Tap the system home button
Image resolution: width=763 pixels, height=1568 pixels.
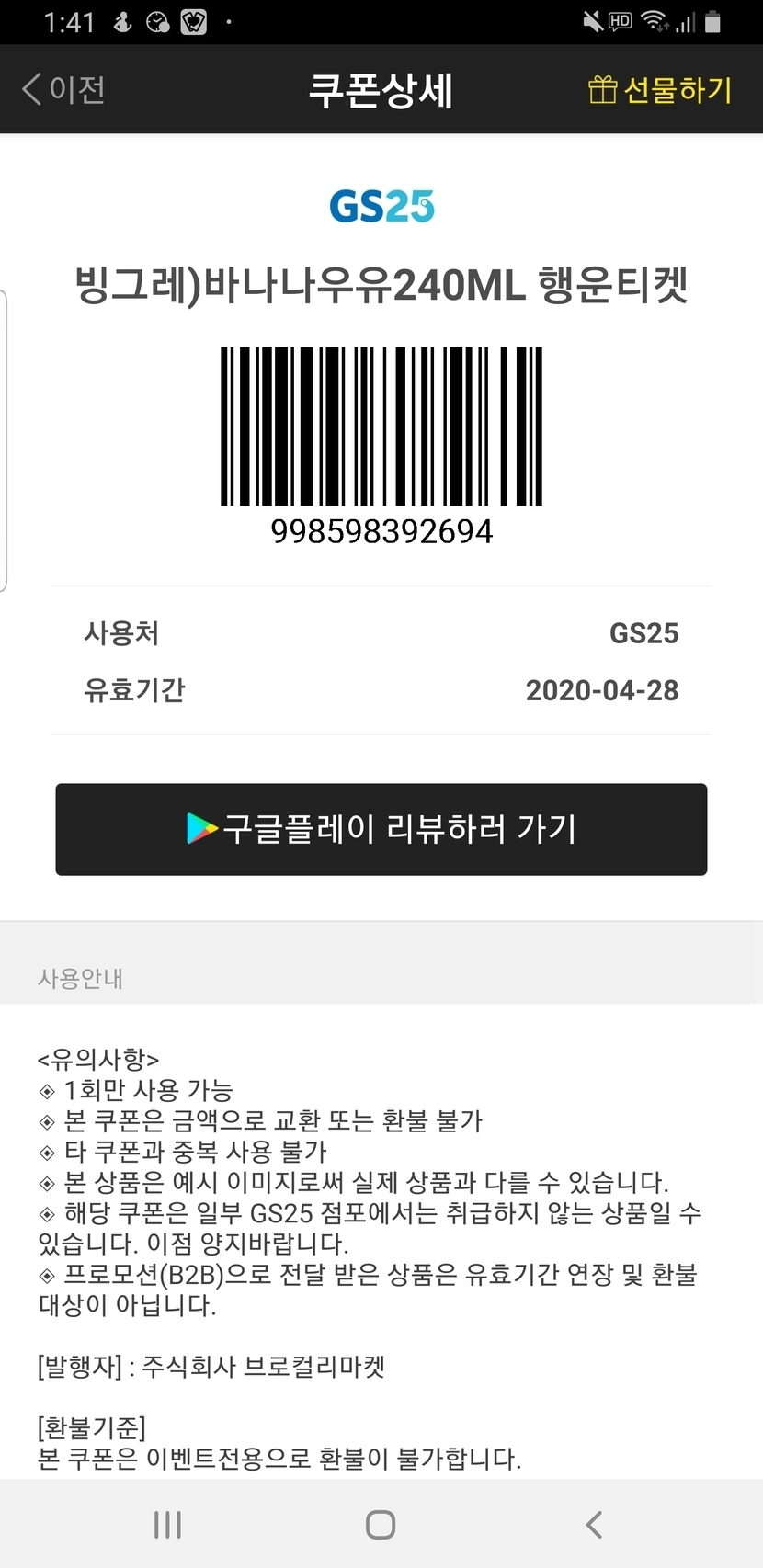[381, 1525]
